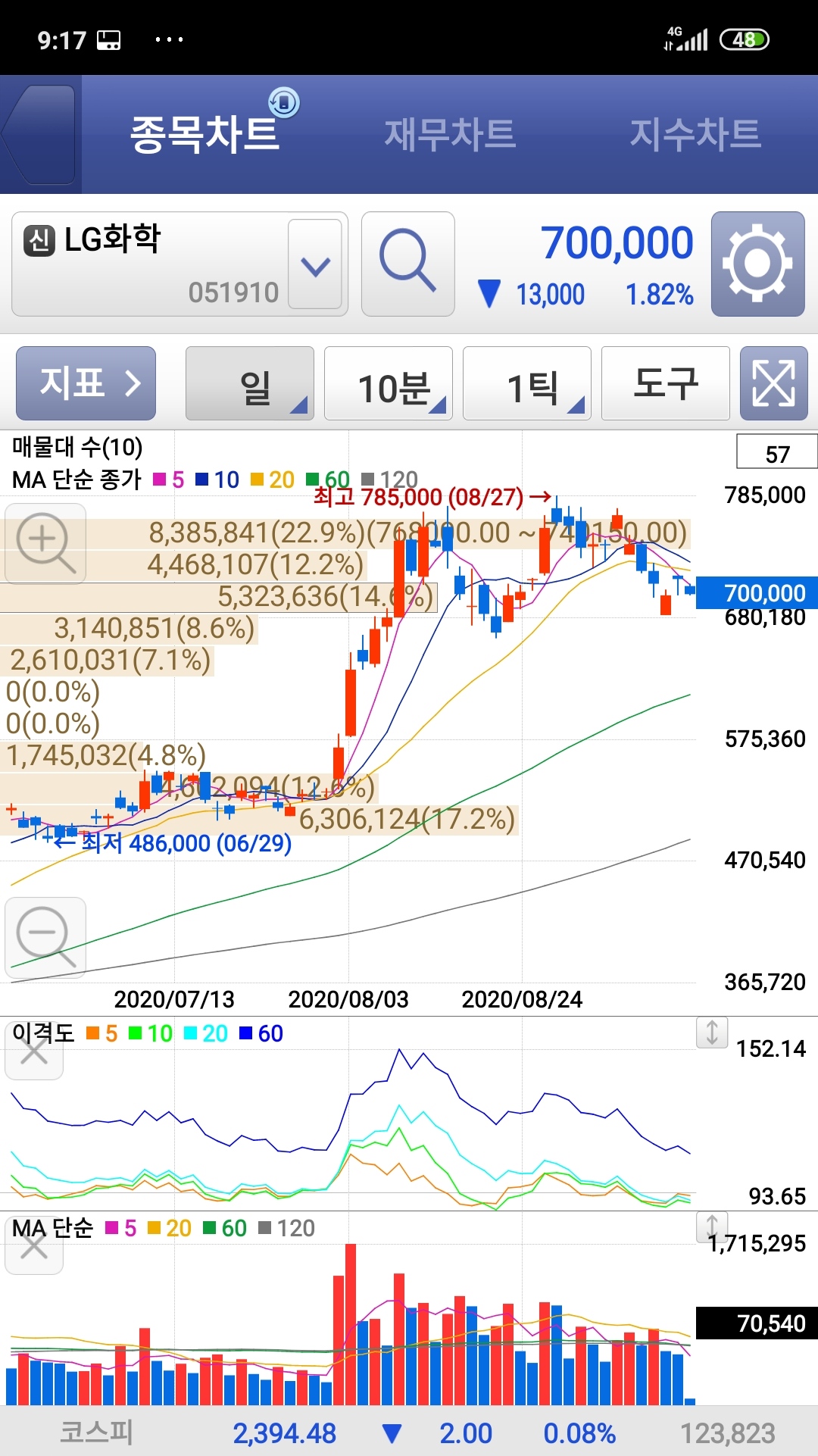Select the 1틱 tick interval
This screenshot has width=818, height=1456.
527,383
